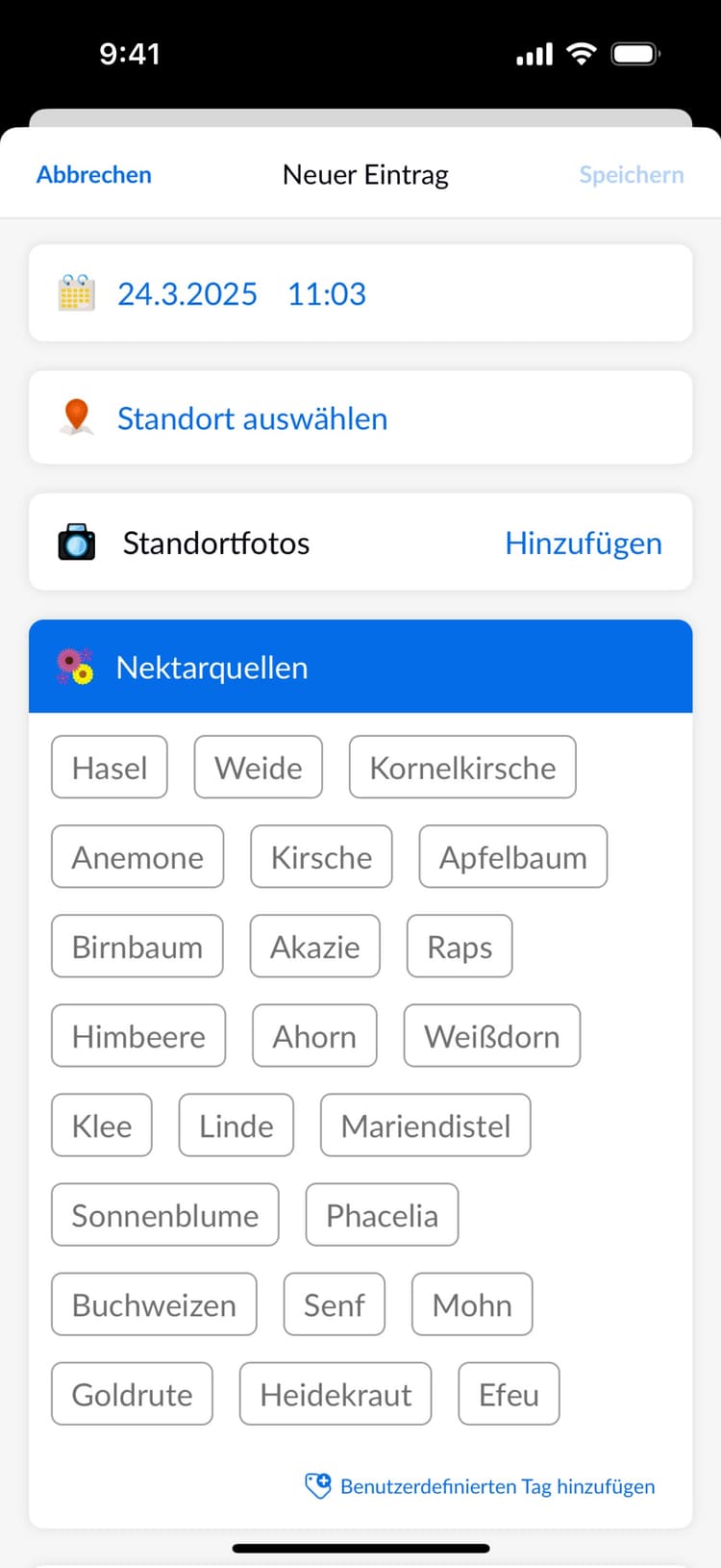Collapse the Nektarquellen section header
The height and width of the screenshot is (1568, 721).
click(x=360, y=666)
